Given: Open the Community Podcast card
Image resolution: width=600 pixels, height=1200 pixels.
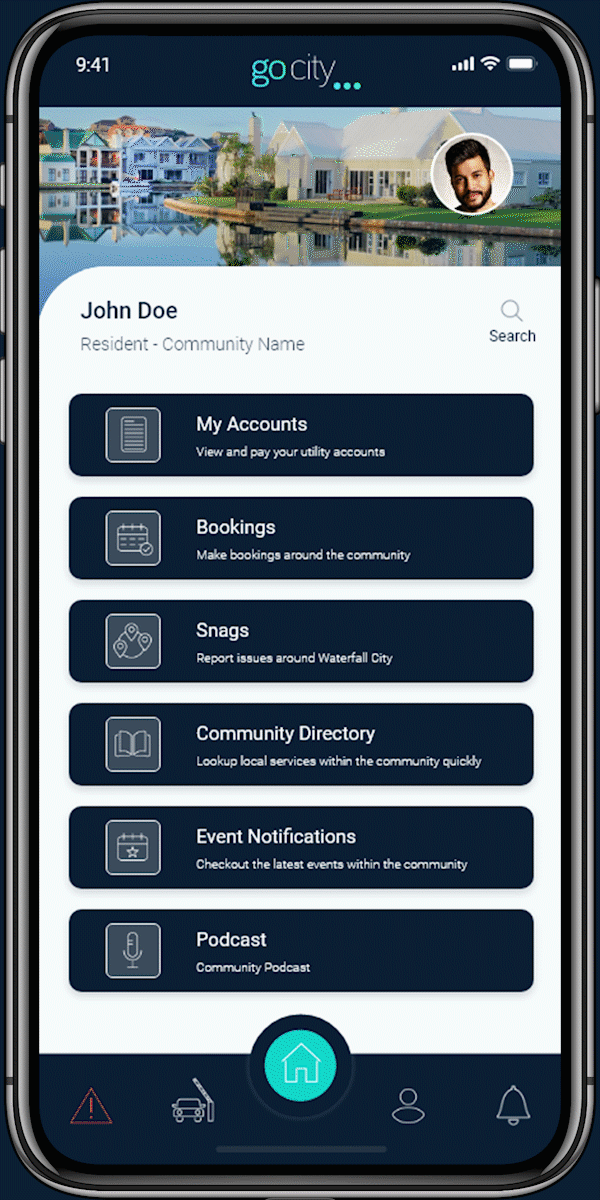Looking at the screenshot, I should [300, 950].
